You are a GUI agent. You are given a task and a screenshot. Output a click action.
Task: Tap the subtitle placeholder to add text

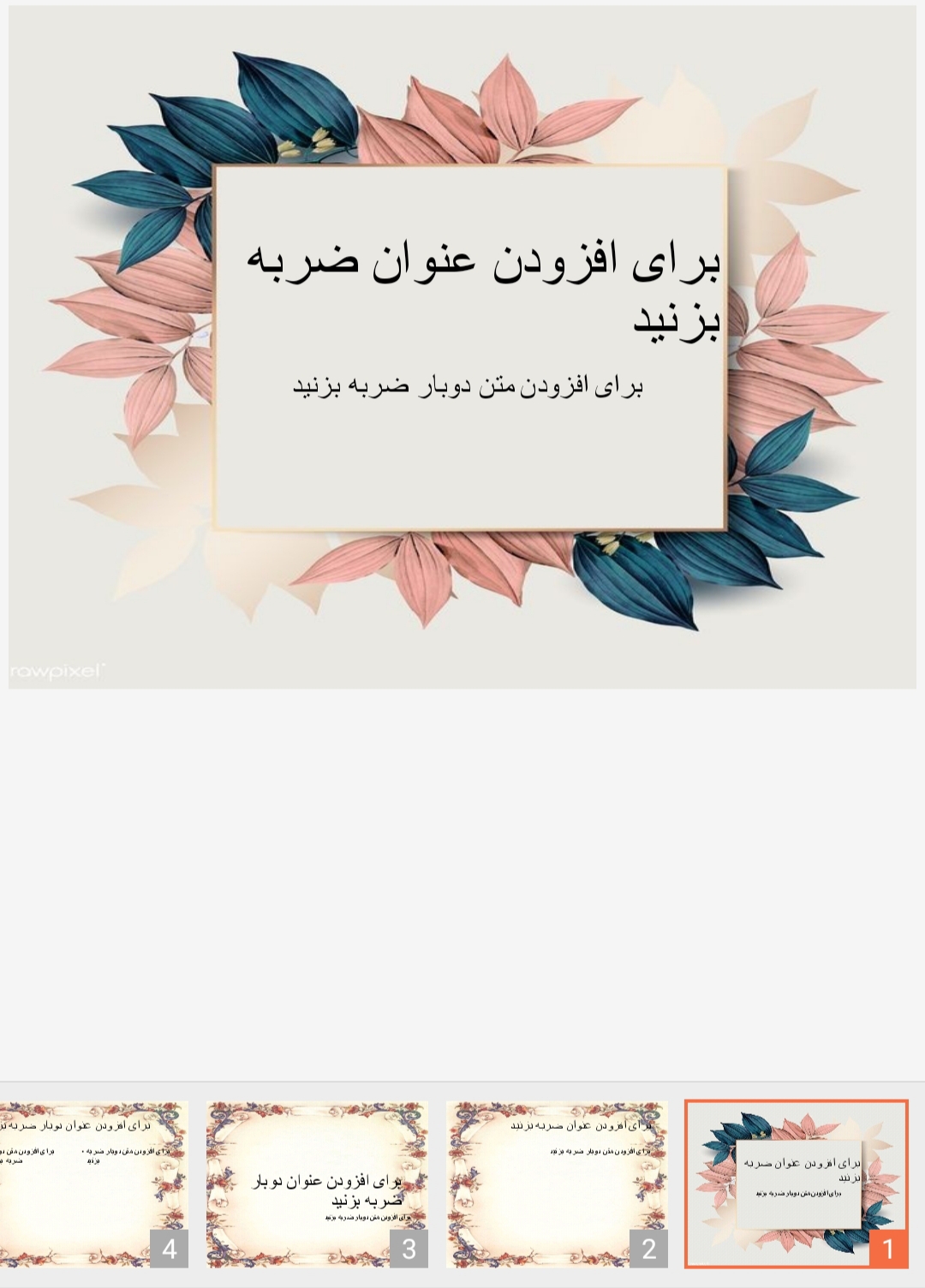(468, 387)
